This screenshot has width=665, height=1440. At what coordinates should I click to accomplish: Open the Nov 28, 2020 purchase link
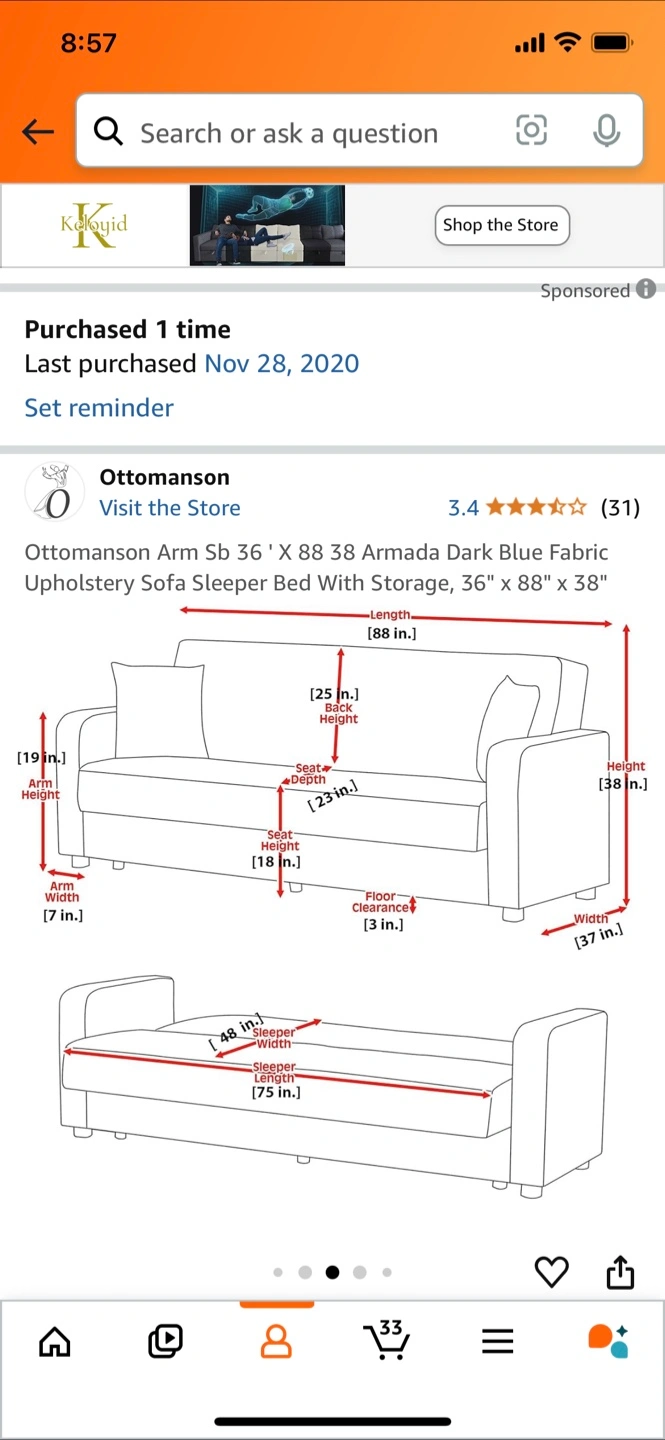click(281, 363)
